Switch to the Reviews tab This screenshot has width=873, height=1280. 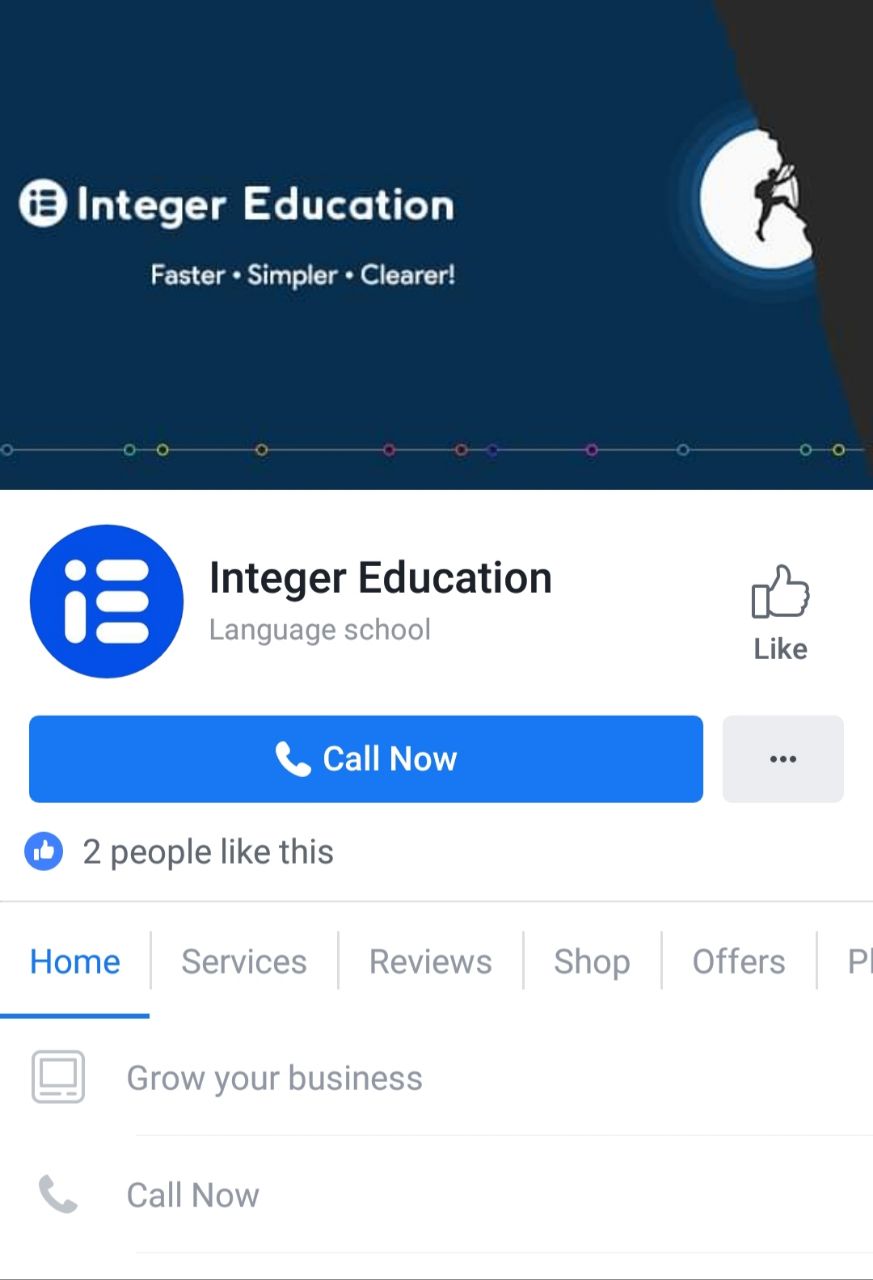click(430, 961)
